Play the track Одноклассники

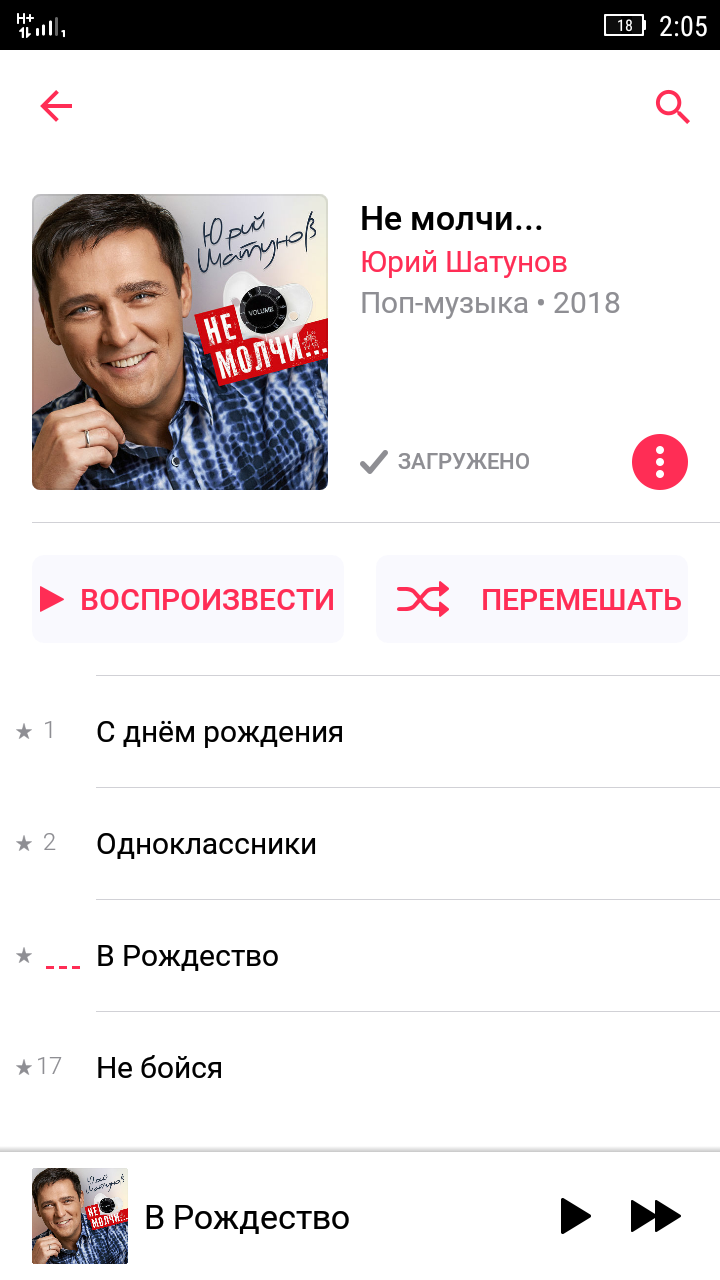[206, 844]
